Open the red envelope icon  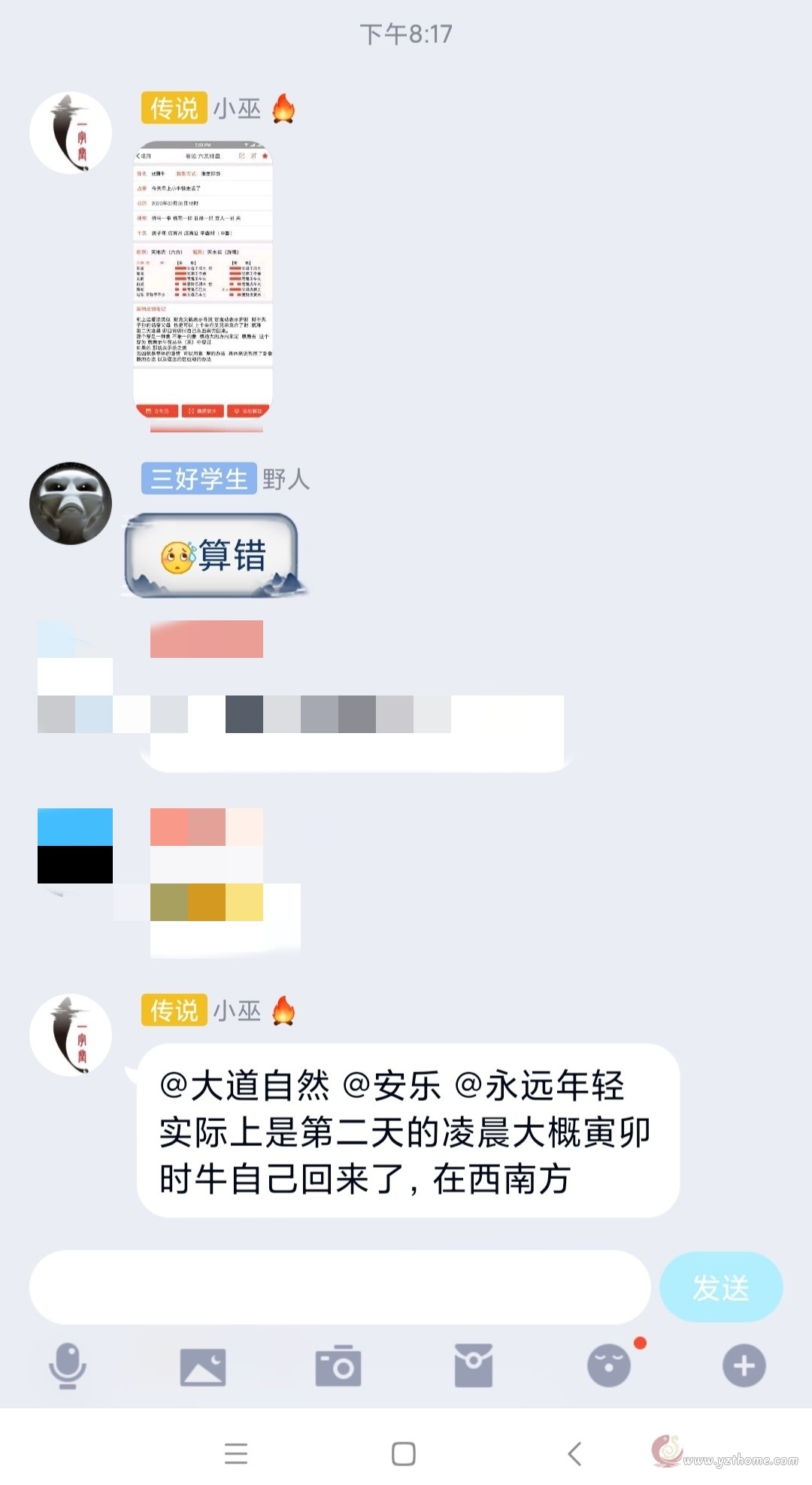pyautogui.click(x=474, y=1365)
